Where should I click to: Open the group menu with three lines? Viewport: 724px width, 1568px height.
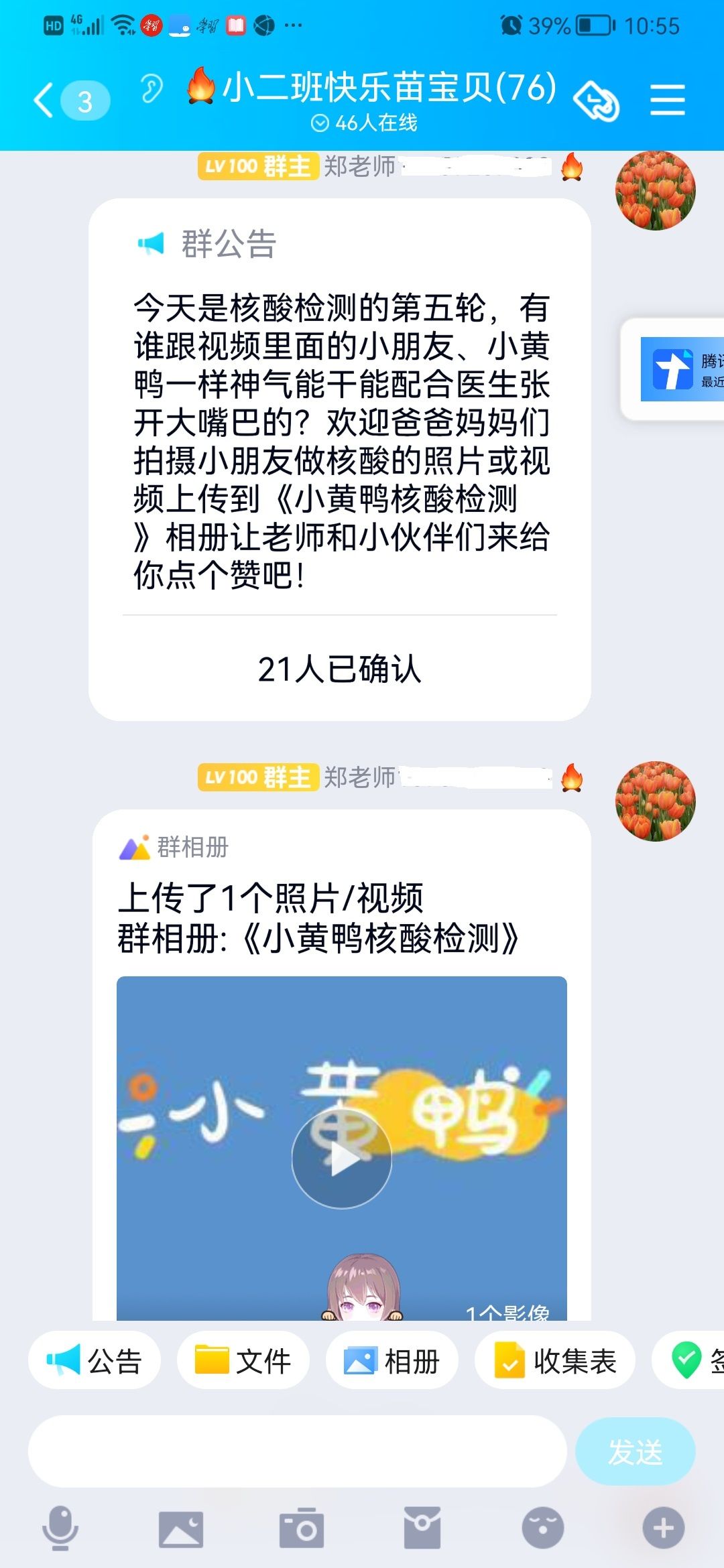pos(667,101)
